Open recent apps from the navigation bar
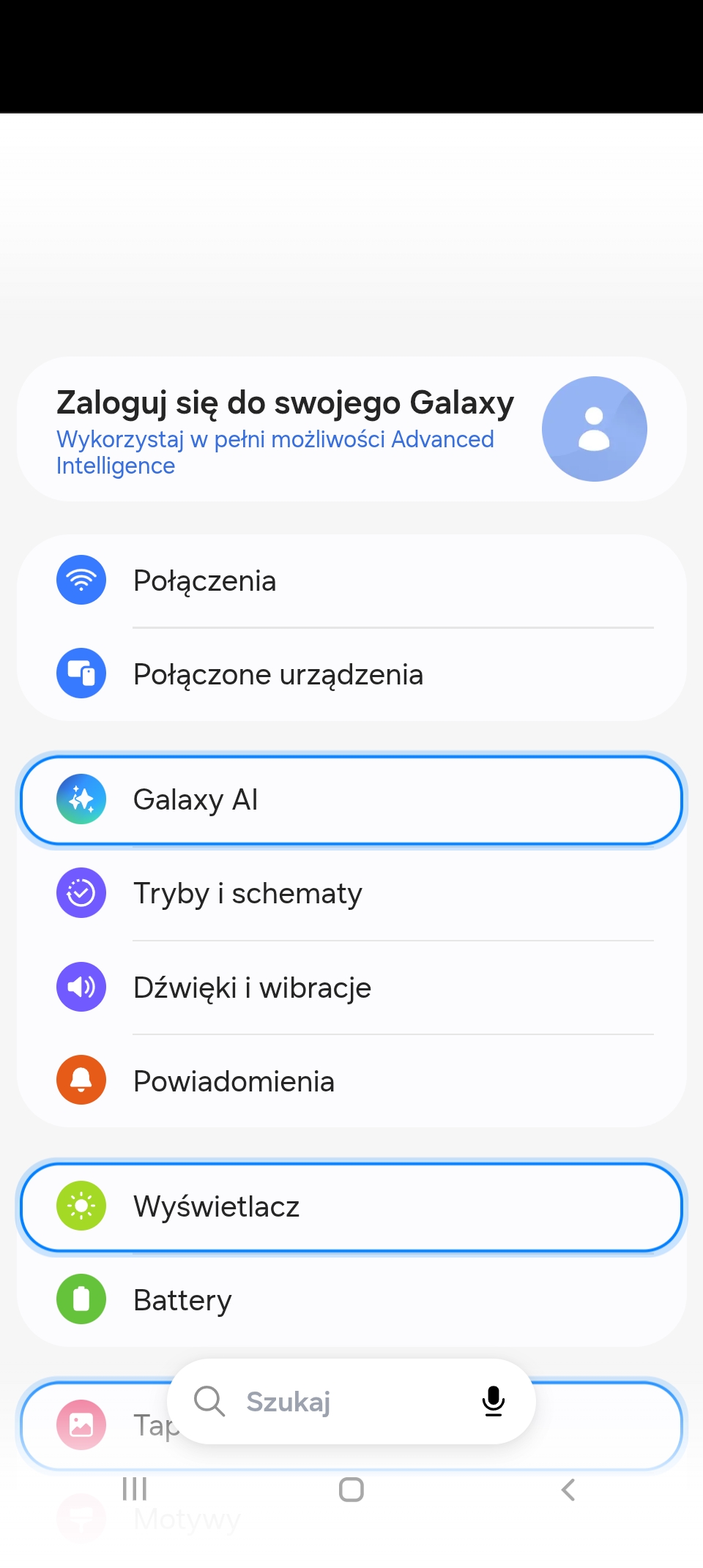703x1568 pixels. click(x=135, y=1490)
